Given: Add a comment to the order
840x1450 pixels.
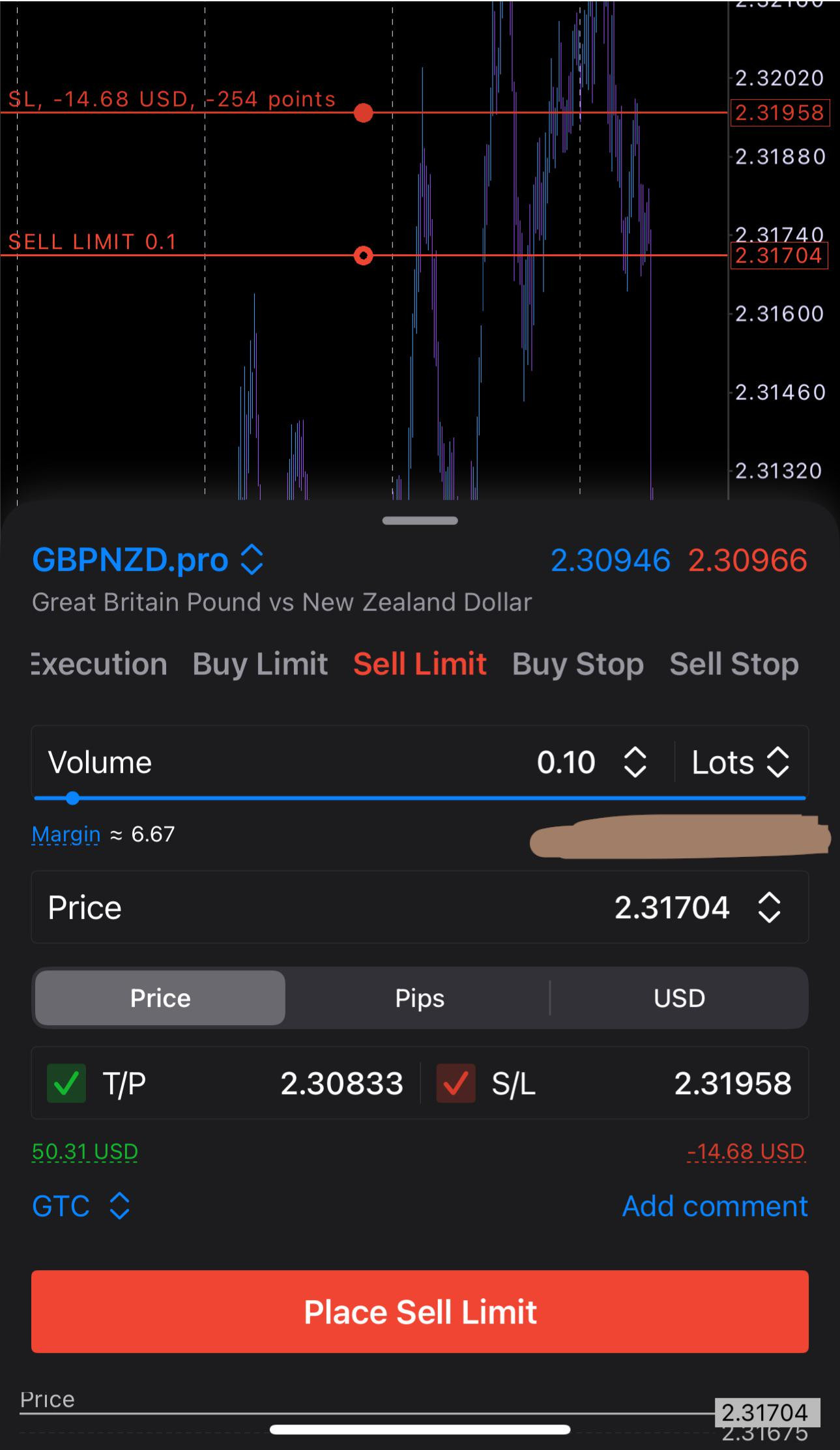Looking at the screenshot, I should coord(715,1206).
